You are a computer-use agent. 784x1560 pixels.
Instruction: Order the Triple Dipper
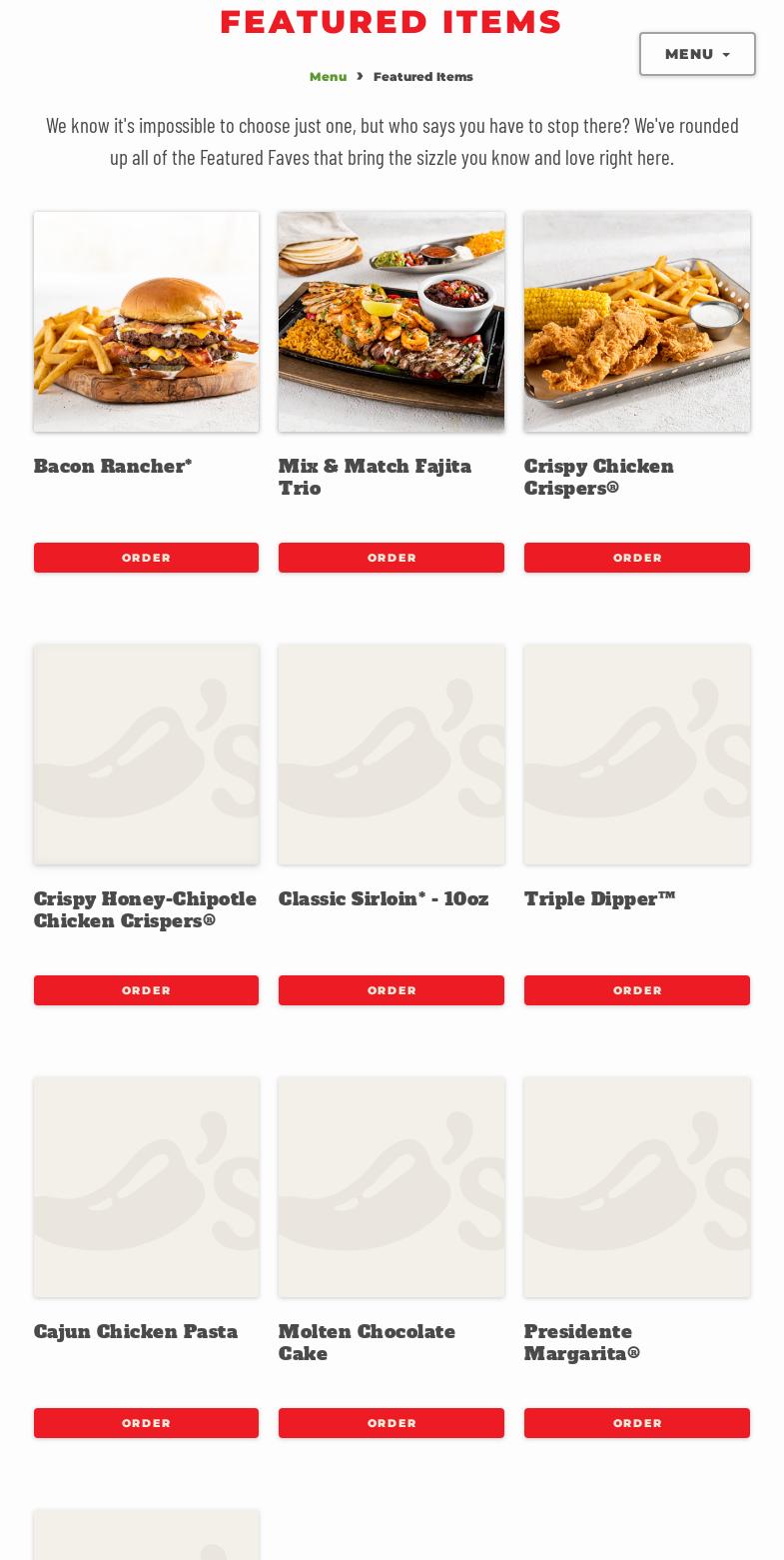coord(637,990)
